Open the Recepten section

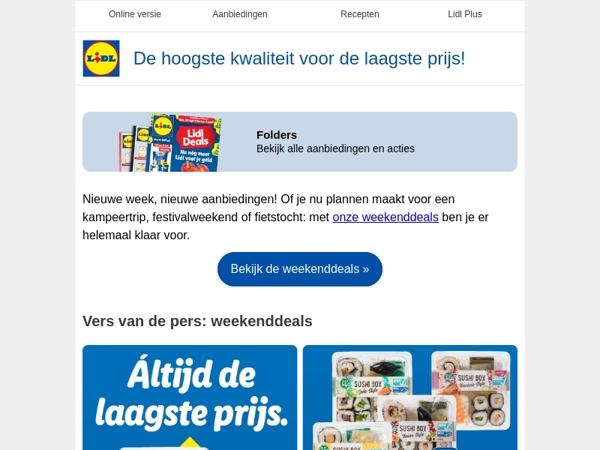[x=359, y=14]
